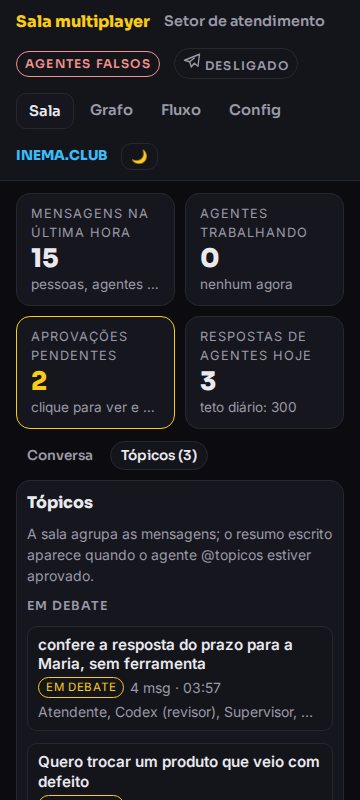Image resolution: width=360 pixels, height=800 pixels.
Task: Open the Aprovações Pendentes card
Action: pos(95,372)
